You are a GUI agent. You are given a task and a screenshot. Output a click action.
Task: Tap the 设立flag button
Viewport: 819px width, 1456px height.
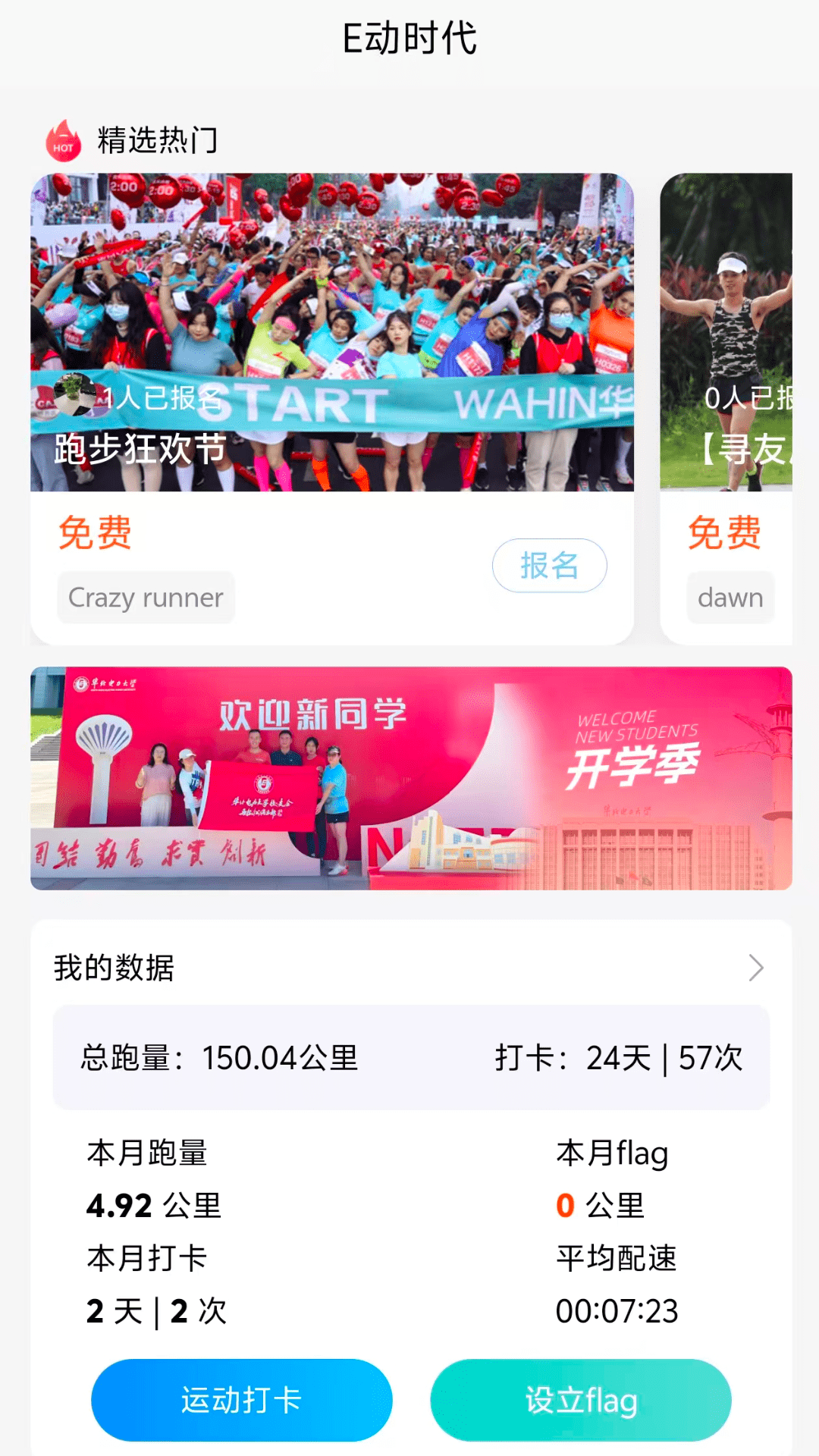tap(580, 1400)
